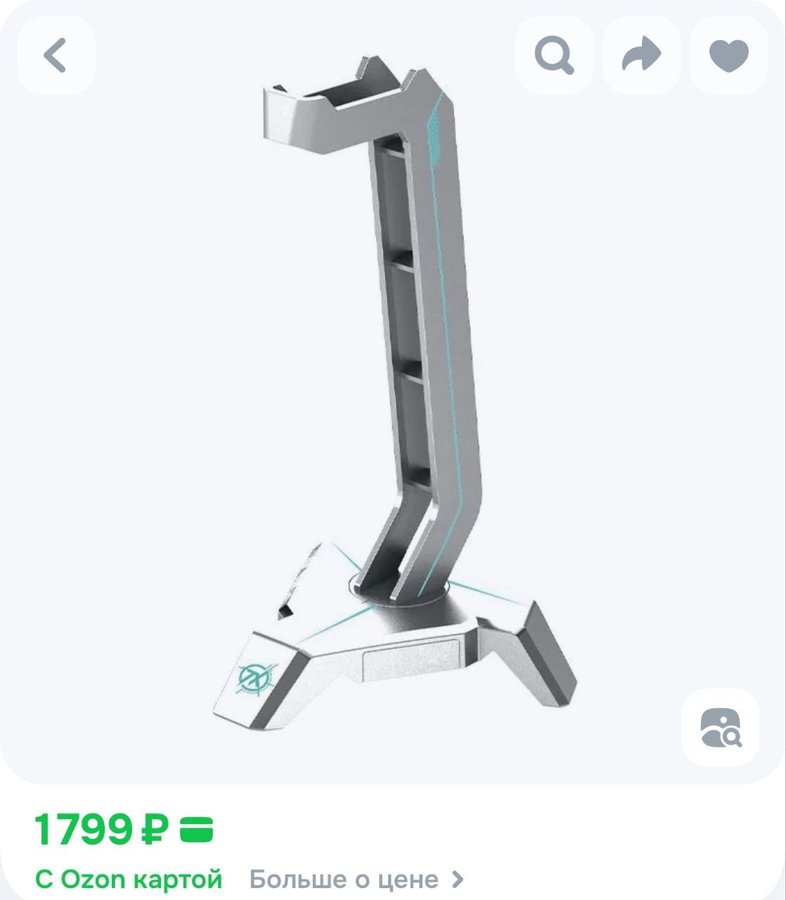Add the product to favorites
Image resolution: width=786 pixels, height=900 pixels.
point(729,56)
